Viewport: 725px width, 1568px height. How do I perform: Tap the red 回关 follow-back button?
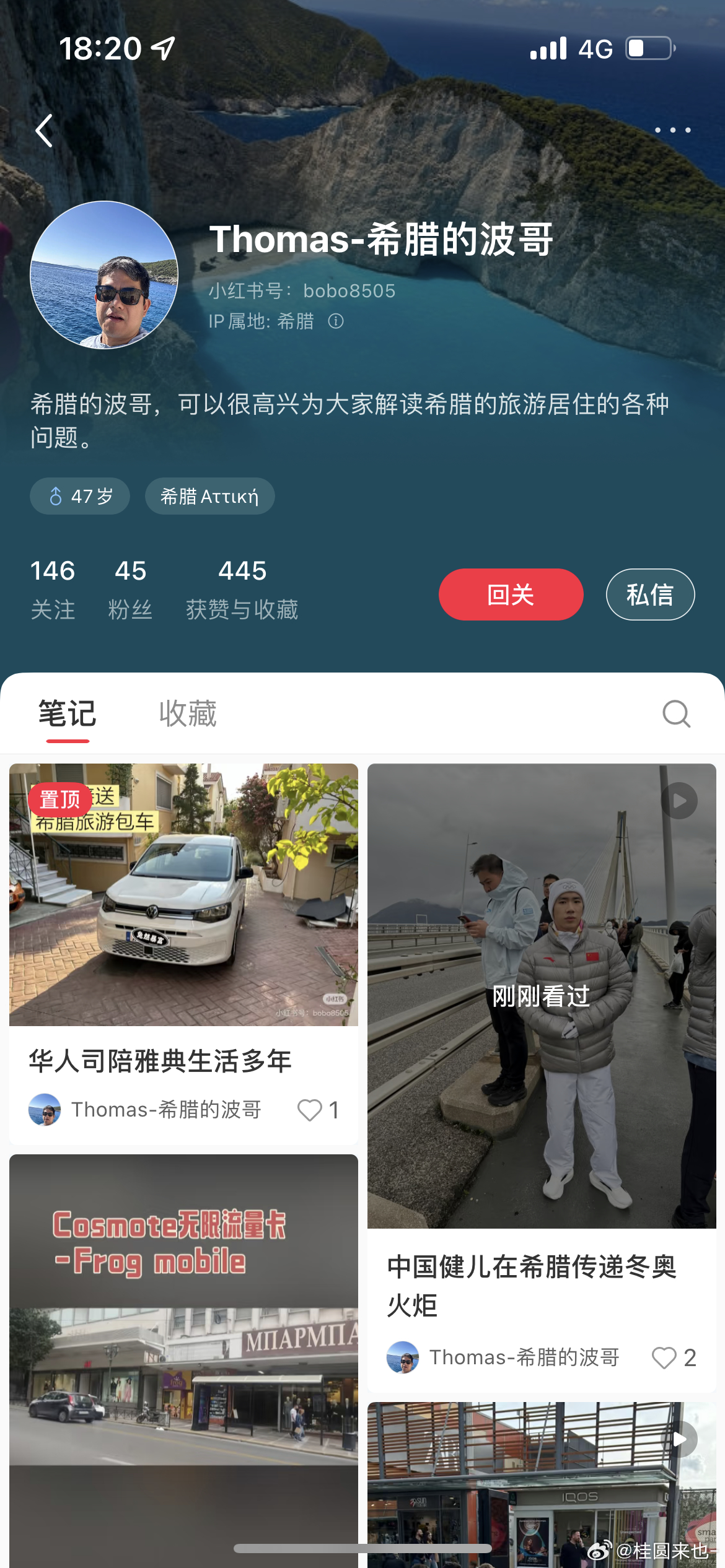[511, 593]
